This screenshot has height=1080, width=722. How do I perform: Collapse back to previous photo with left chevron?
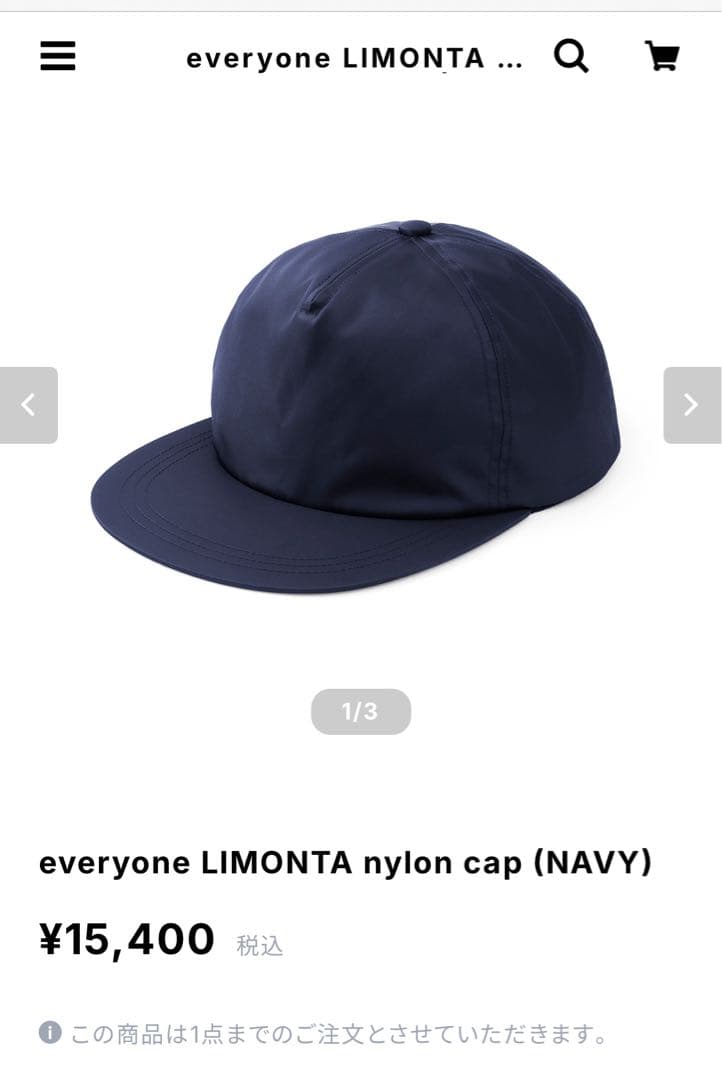28,406
